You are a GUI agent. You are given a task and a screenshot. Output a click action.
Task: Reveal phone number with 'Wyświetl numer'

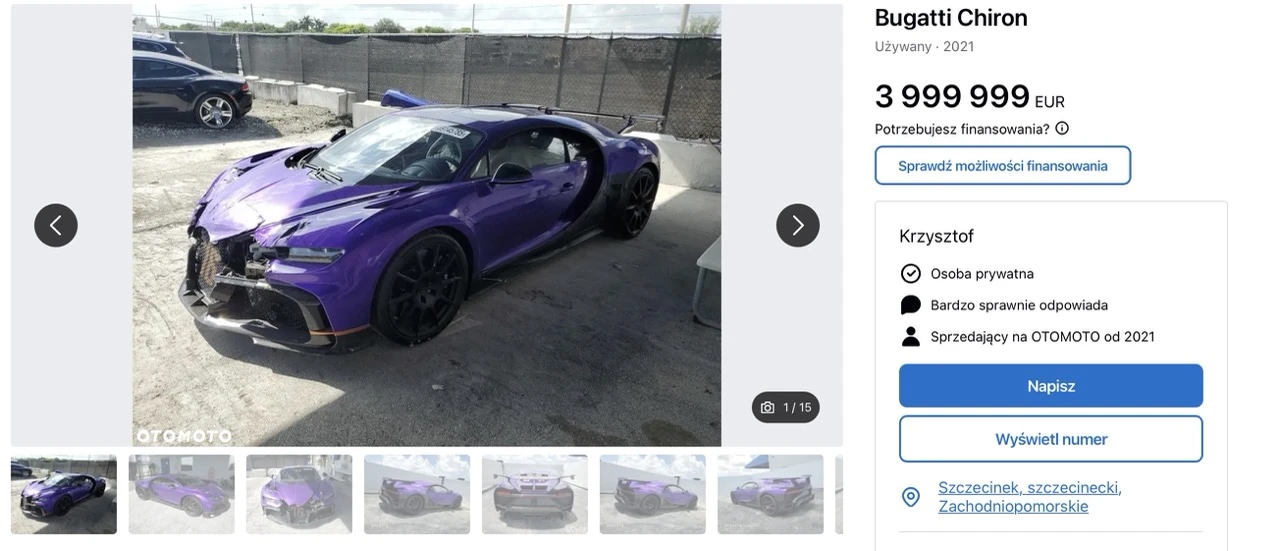pyautogui.click(x=1050, y=439)
